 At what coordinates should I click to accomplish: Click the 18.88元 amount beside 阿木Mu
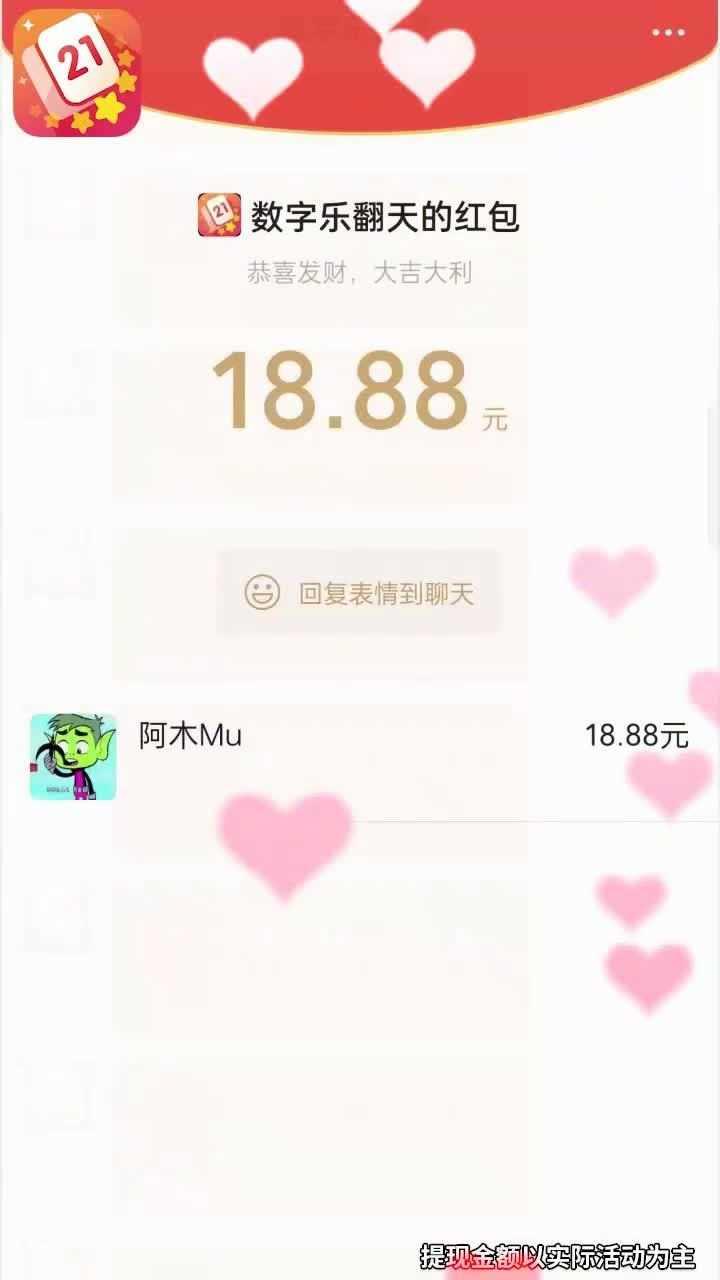[x=637, y=733]
